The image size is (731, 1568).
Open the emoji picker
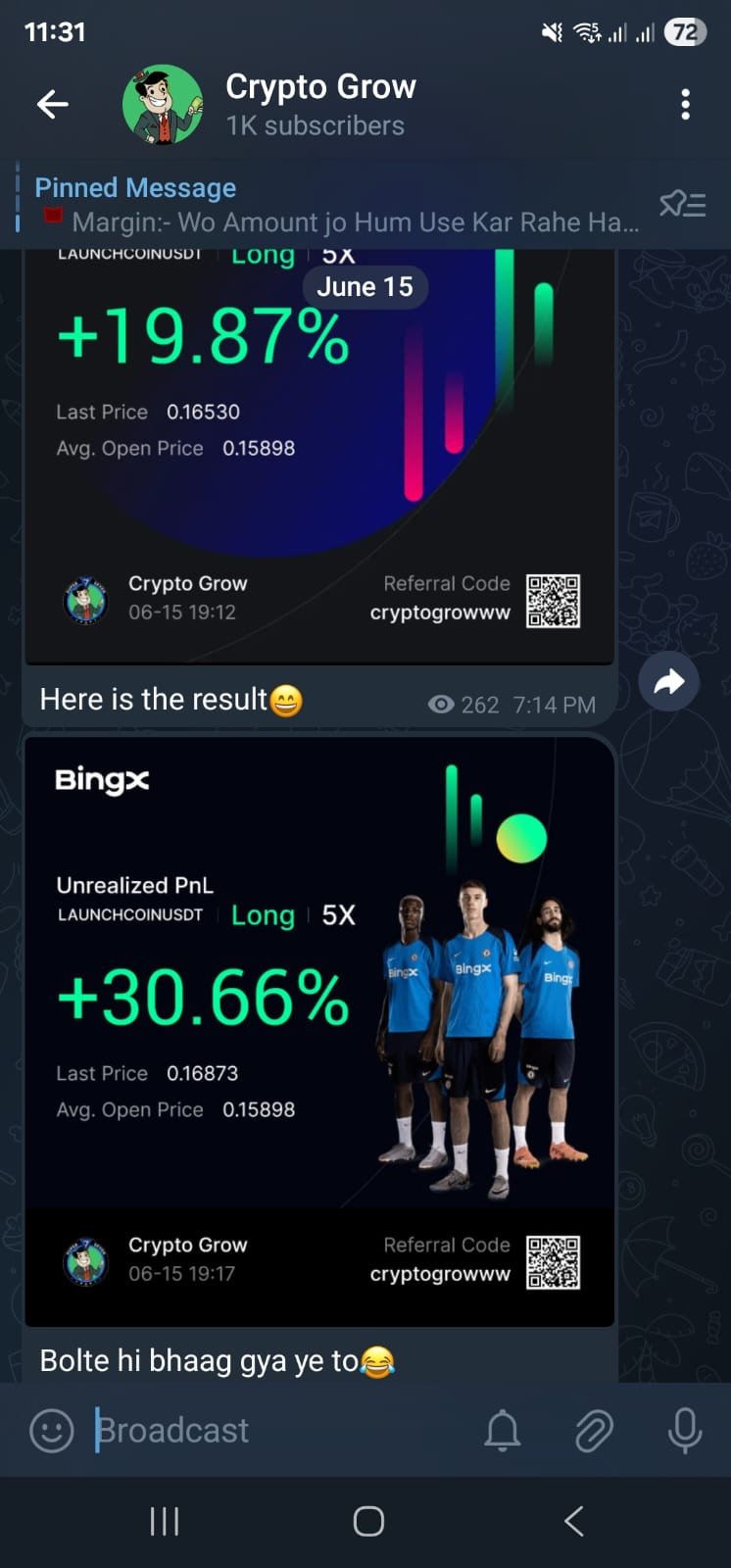tap(52, 1431)
